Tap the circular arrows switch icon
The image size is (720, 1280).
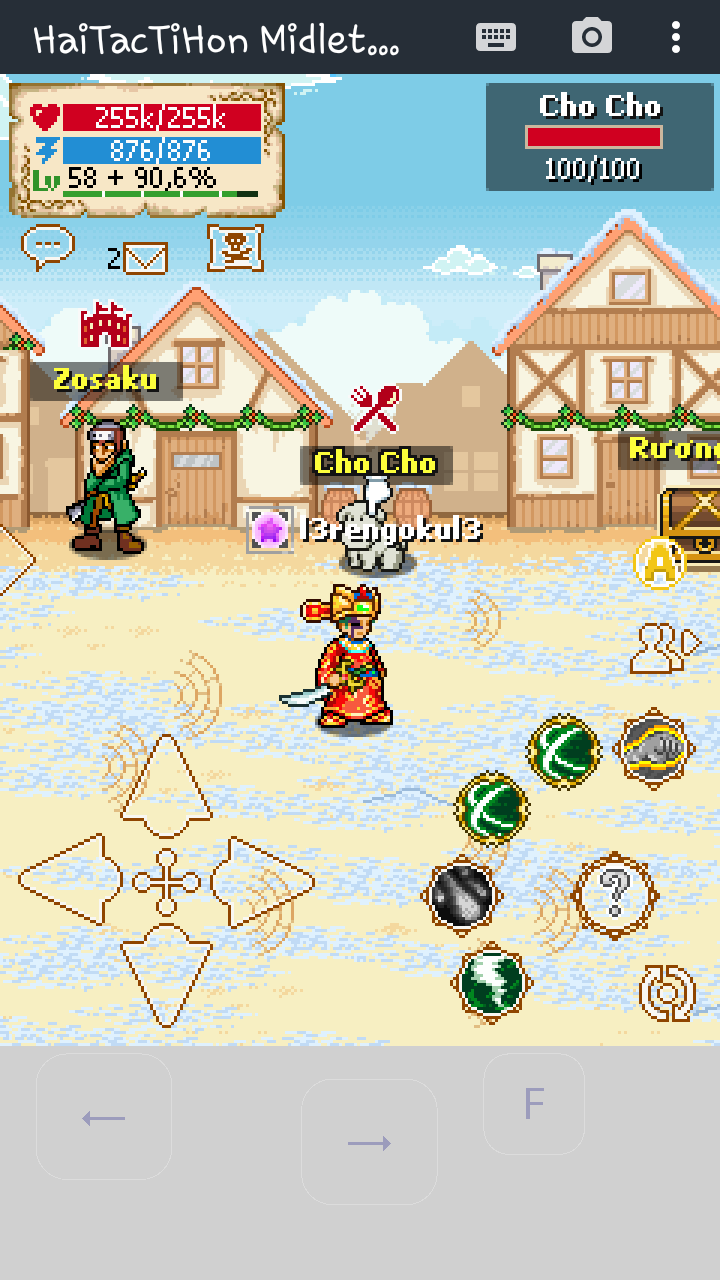667,992
